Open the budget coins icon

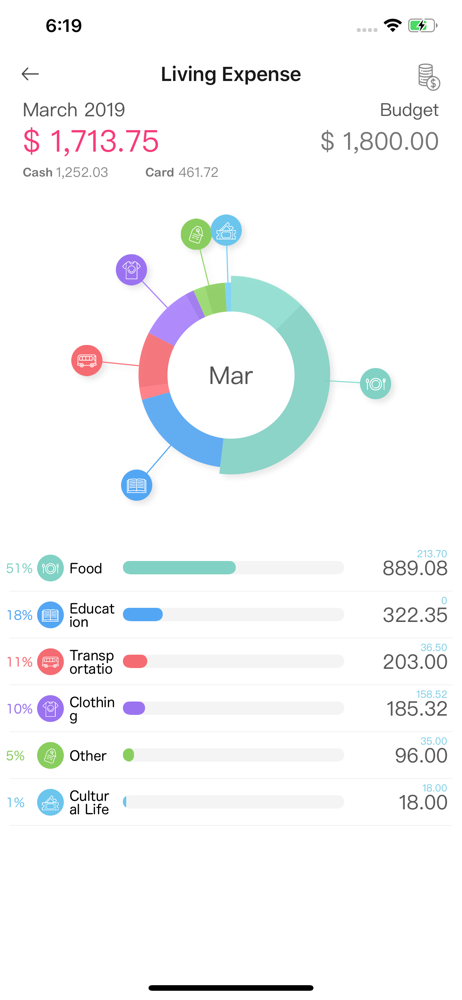coord(428,77)
